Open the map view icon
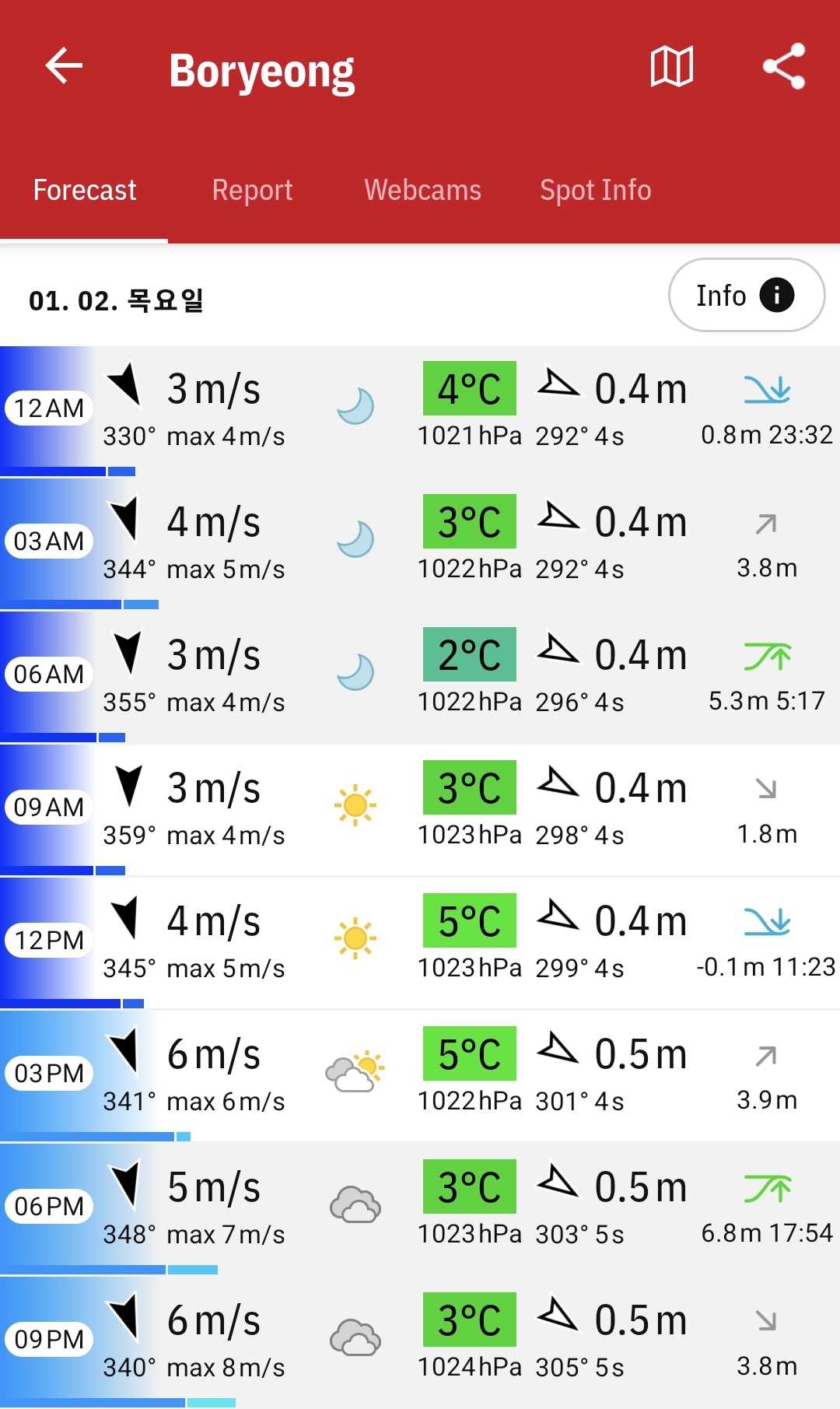 672,66
